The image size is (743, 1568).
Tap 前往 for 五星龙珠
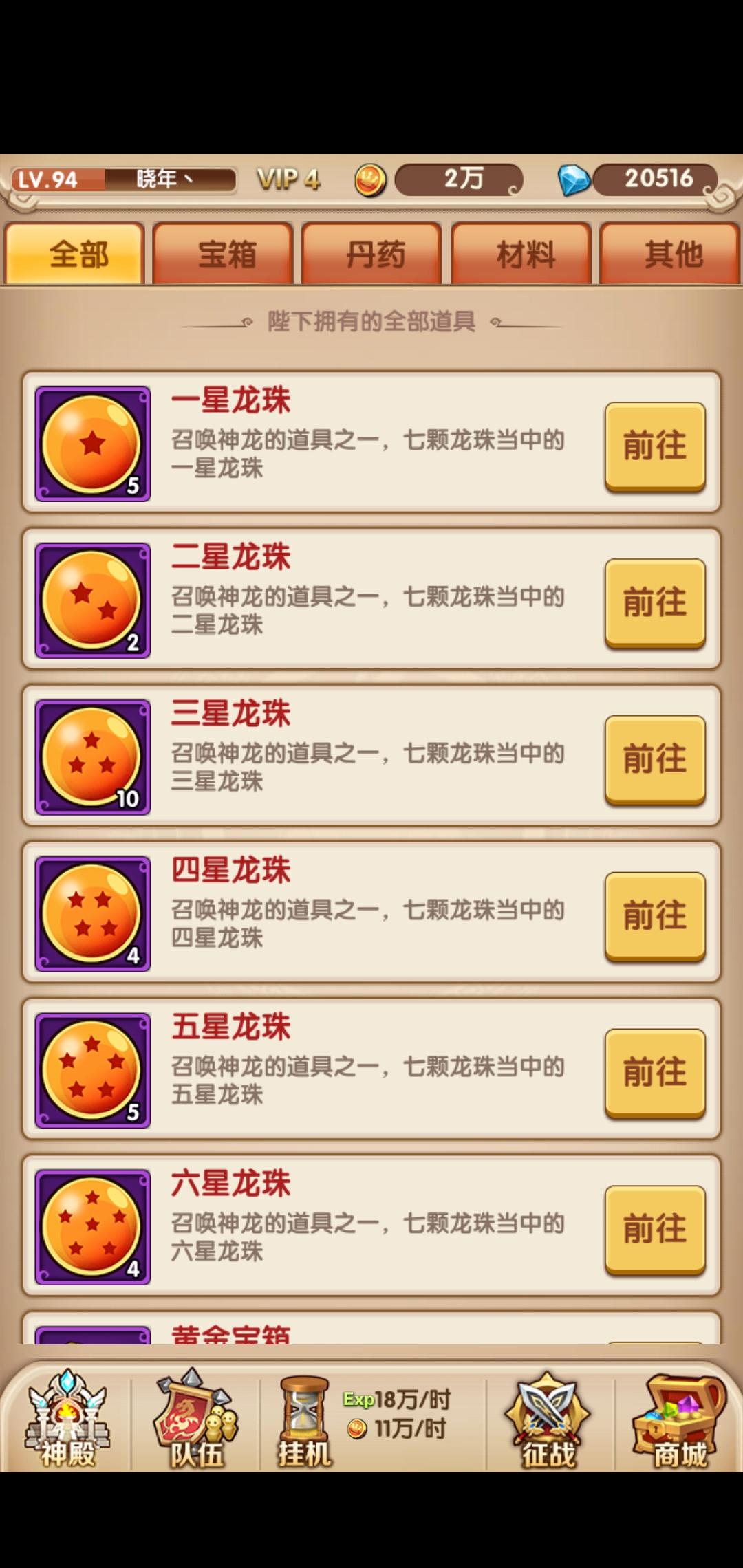[655, 1073]
